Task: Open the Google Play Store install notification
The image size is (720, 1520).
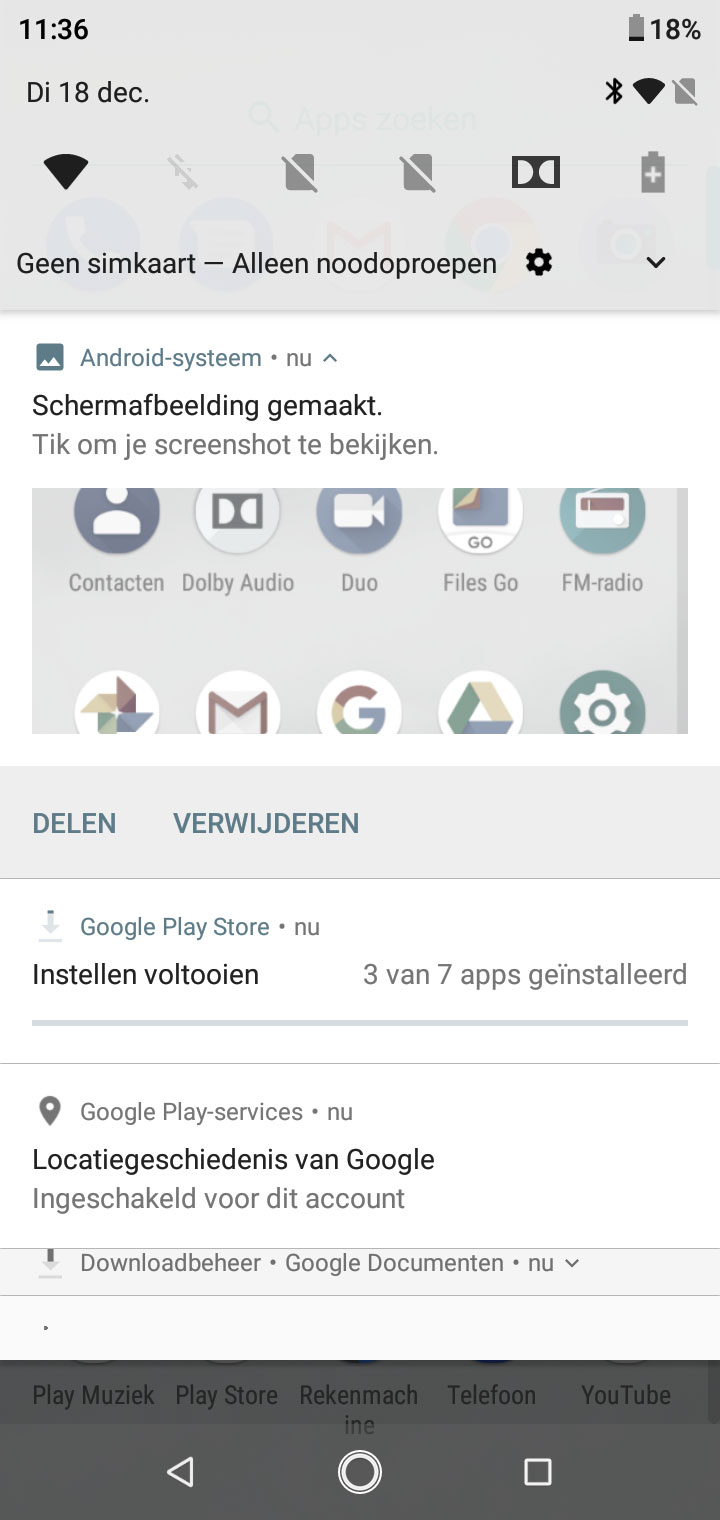Action: coord(360,971)
